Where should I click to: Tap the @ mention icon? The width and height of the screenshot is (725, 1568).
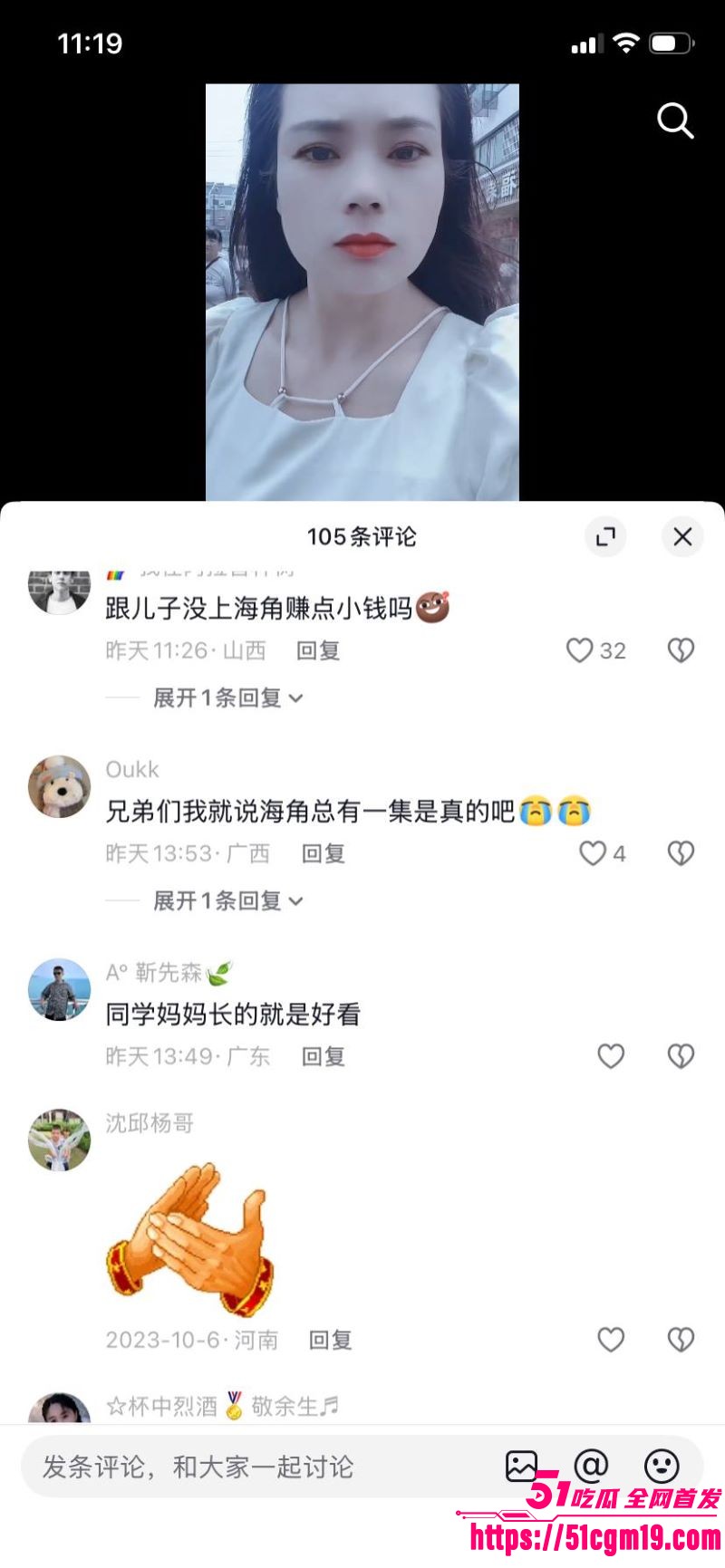tap(591, 1467)
